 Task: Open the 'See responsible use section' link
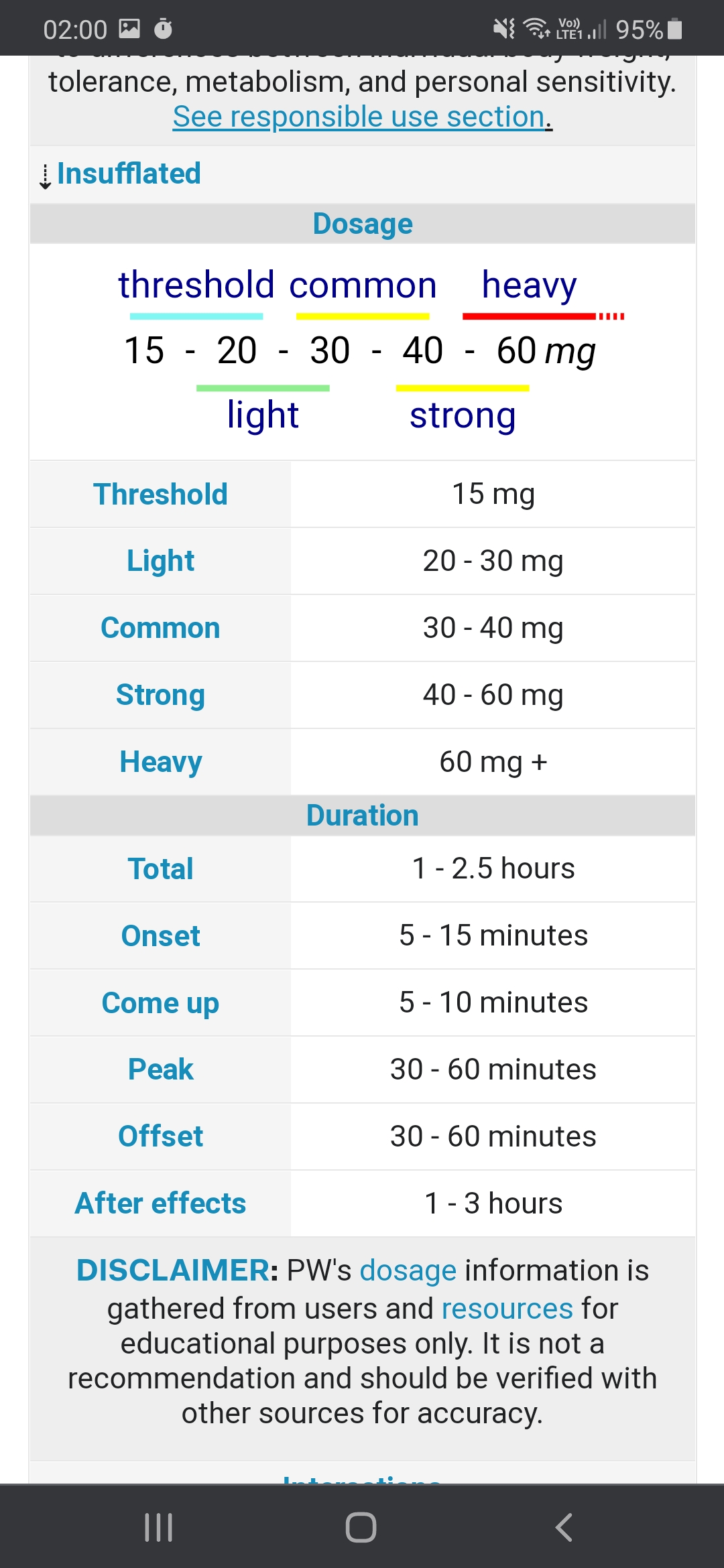point(362,117)
